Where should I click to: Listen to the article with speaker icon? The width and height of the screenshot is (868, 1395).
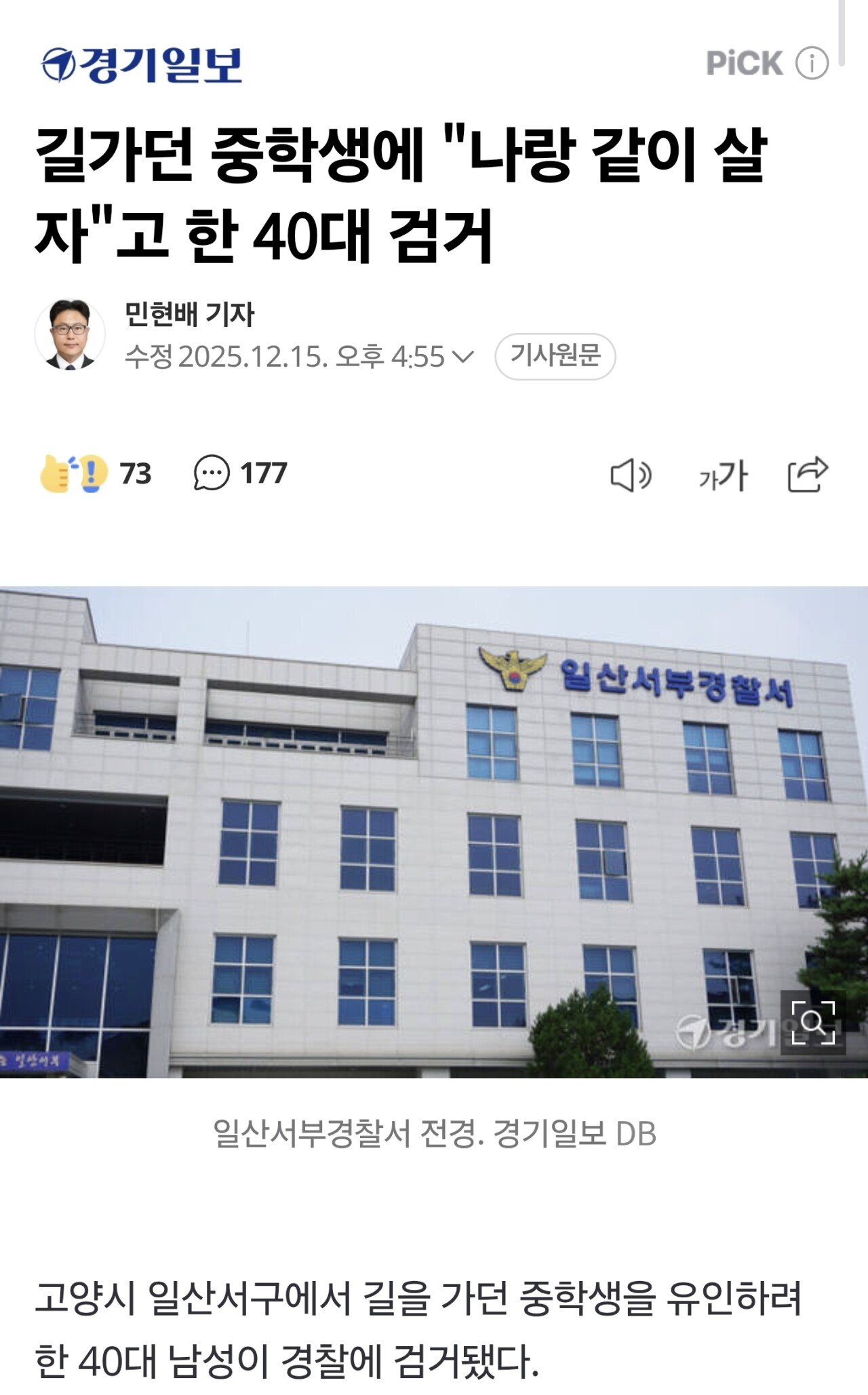[631, 475]
